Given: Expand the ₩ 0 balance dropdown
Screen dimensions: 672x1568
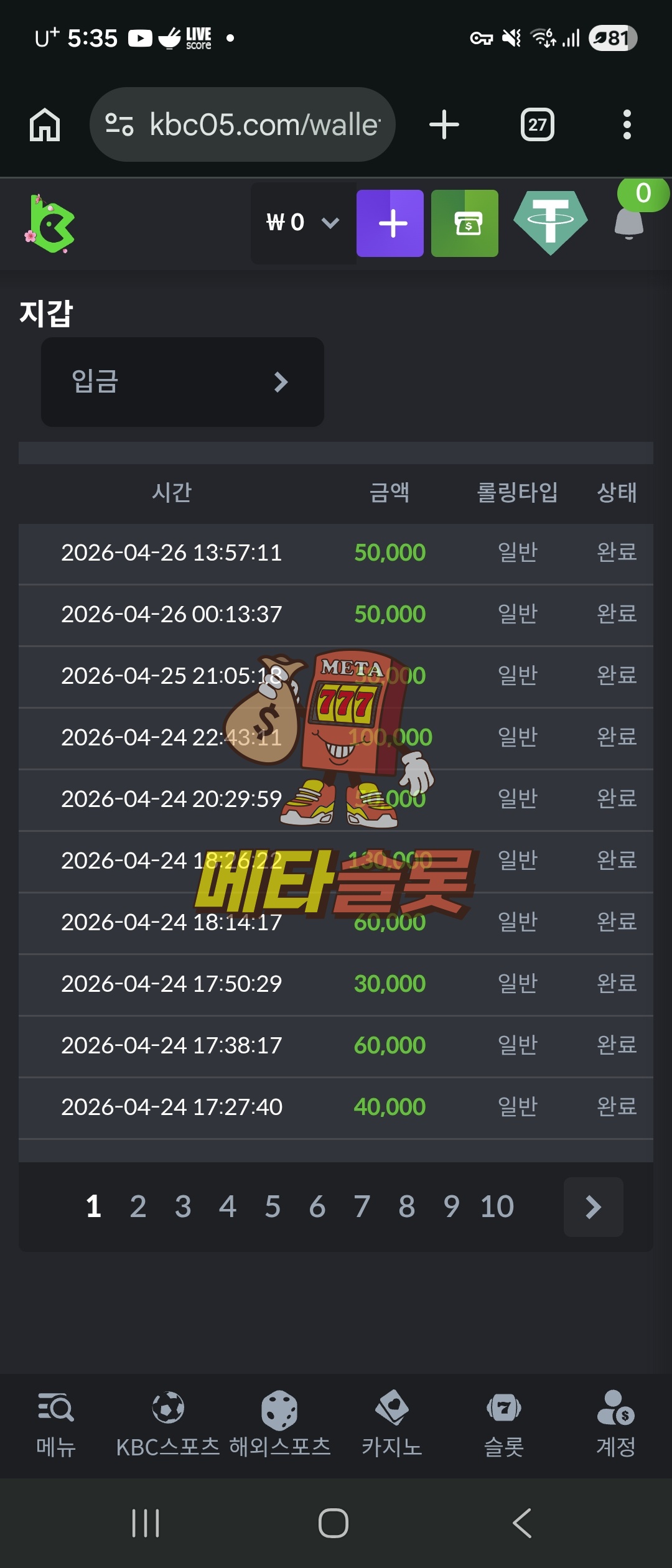Looking at the screenshot, I should pyautogui.click(x=303, y=223).
